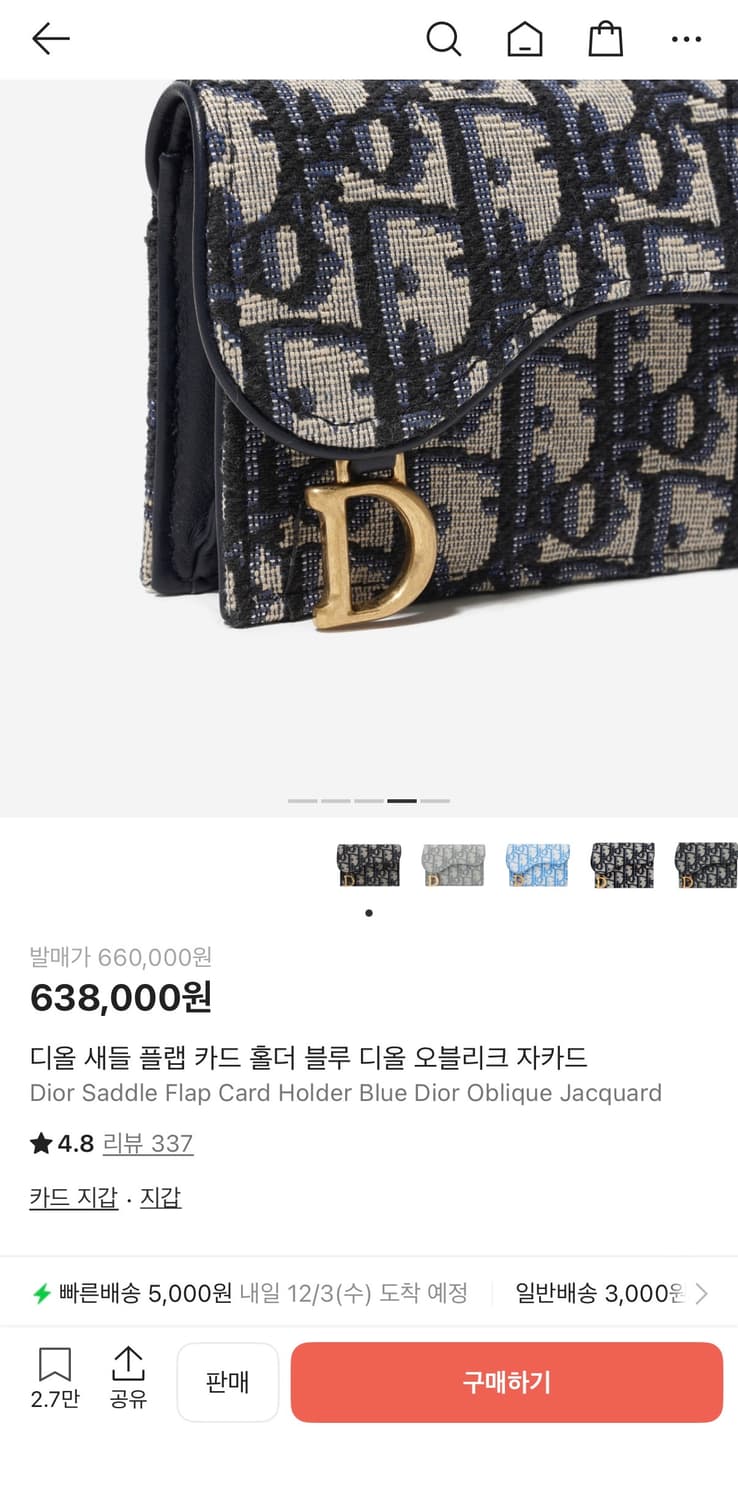Viewport: 738px width, 1500px height.
Task: Select the current carousel page indicator
Action: [x=404, y=801]
